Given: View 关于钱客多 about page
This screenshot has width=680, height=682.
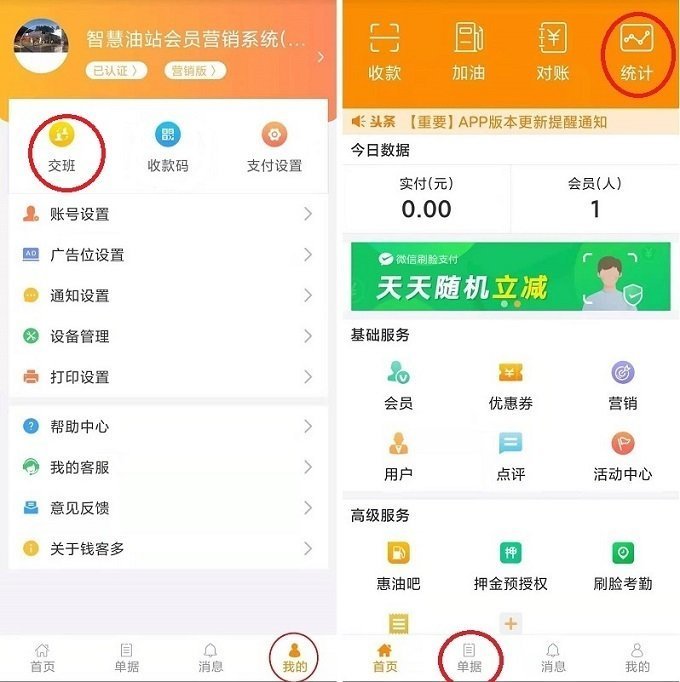Looking at the screenshot, I should pyautogui.click(x=167, y=549).
